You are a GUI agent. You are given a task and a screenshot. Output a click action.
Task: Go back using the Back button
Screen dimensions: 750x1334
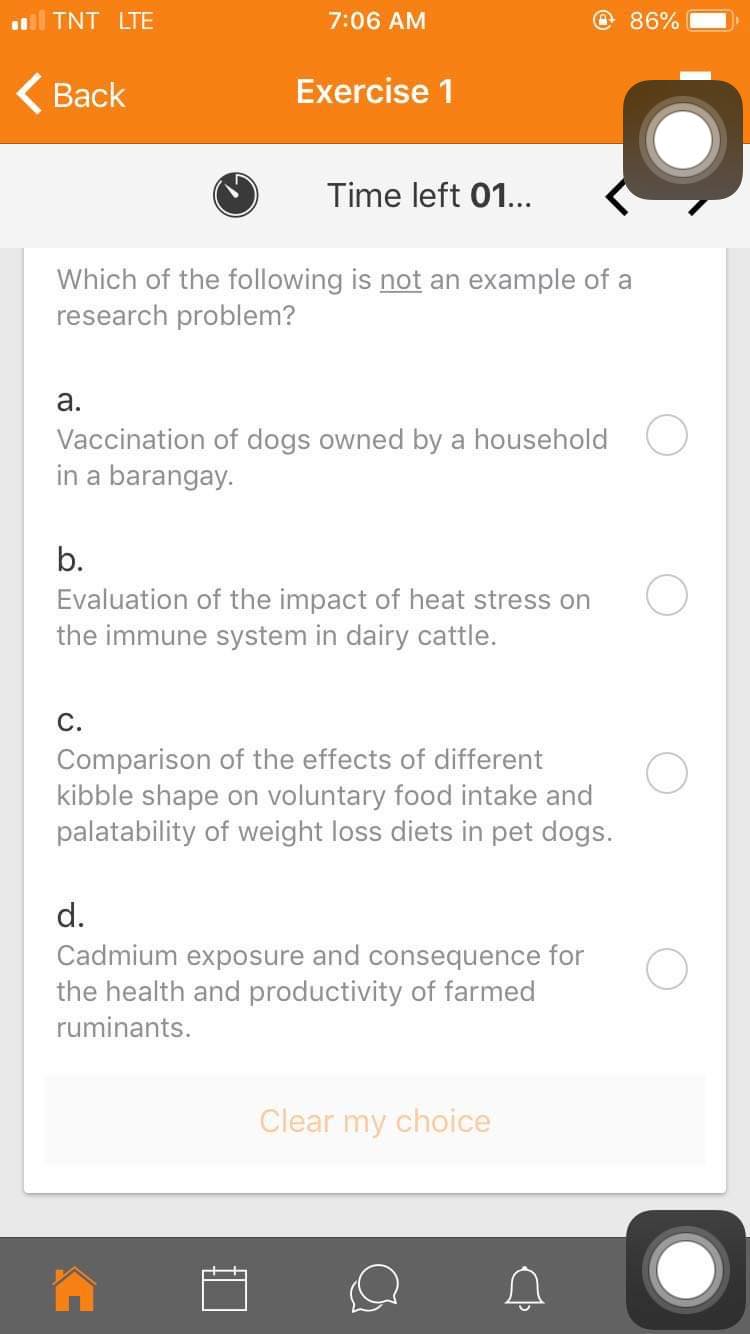click(x=72, y=95)
